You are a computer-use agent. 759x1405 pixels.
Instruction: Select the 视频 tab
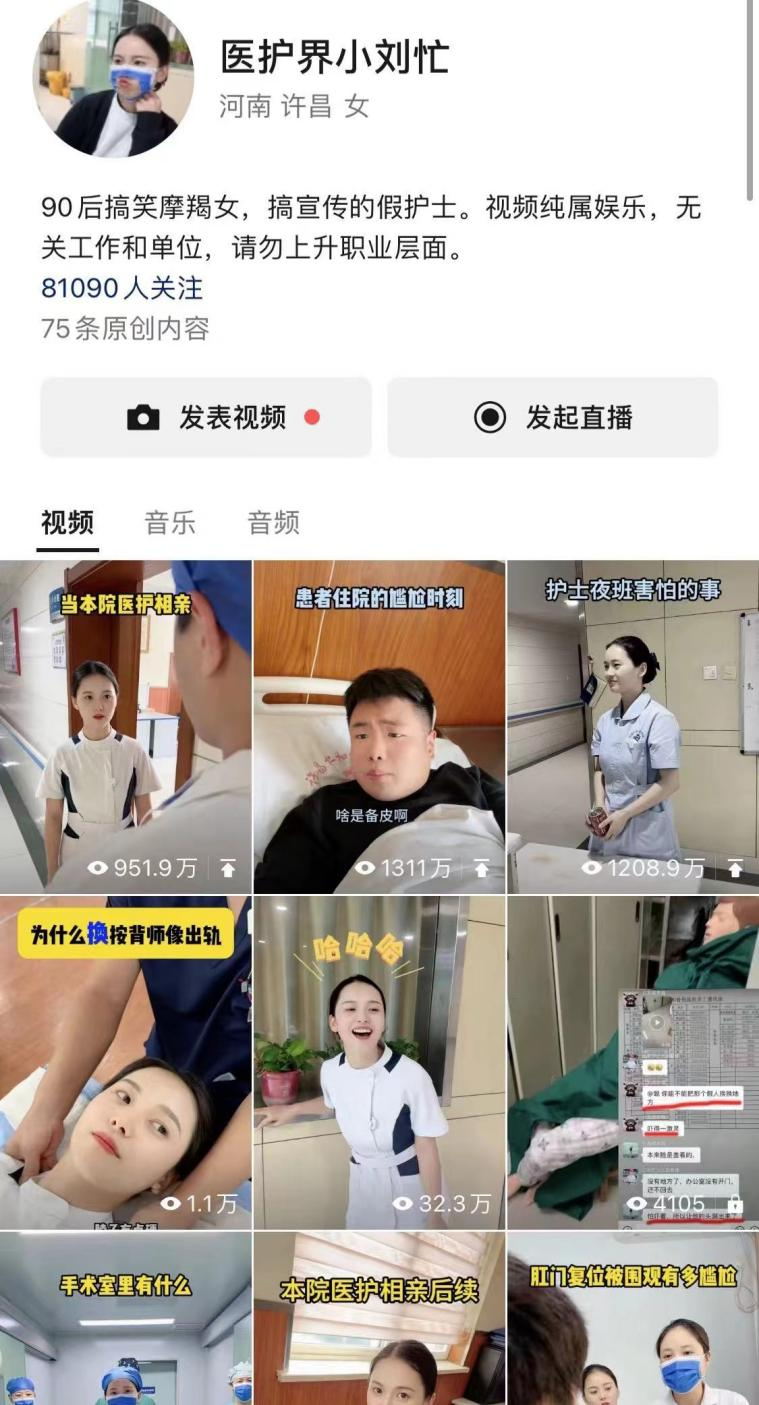[x=67, y=522]
